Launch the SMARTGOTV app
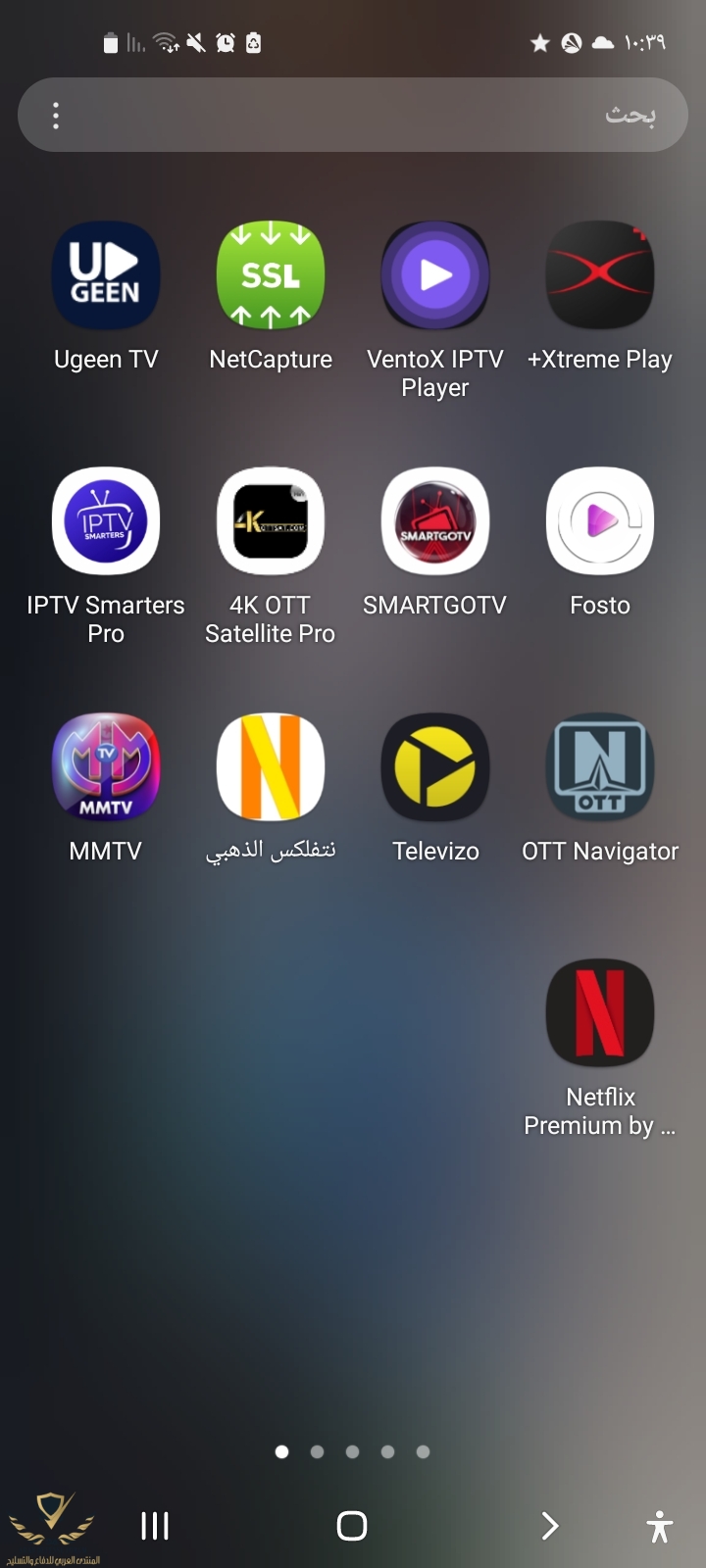Image resolution: width=706 pixels, height=1568 pixels. pyautogui.click(x=435, y=521)
